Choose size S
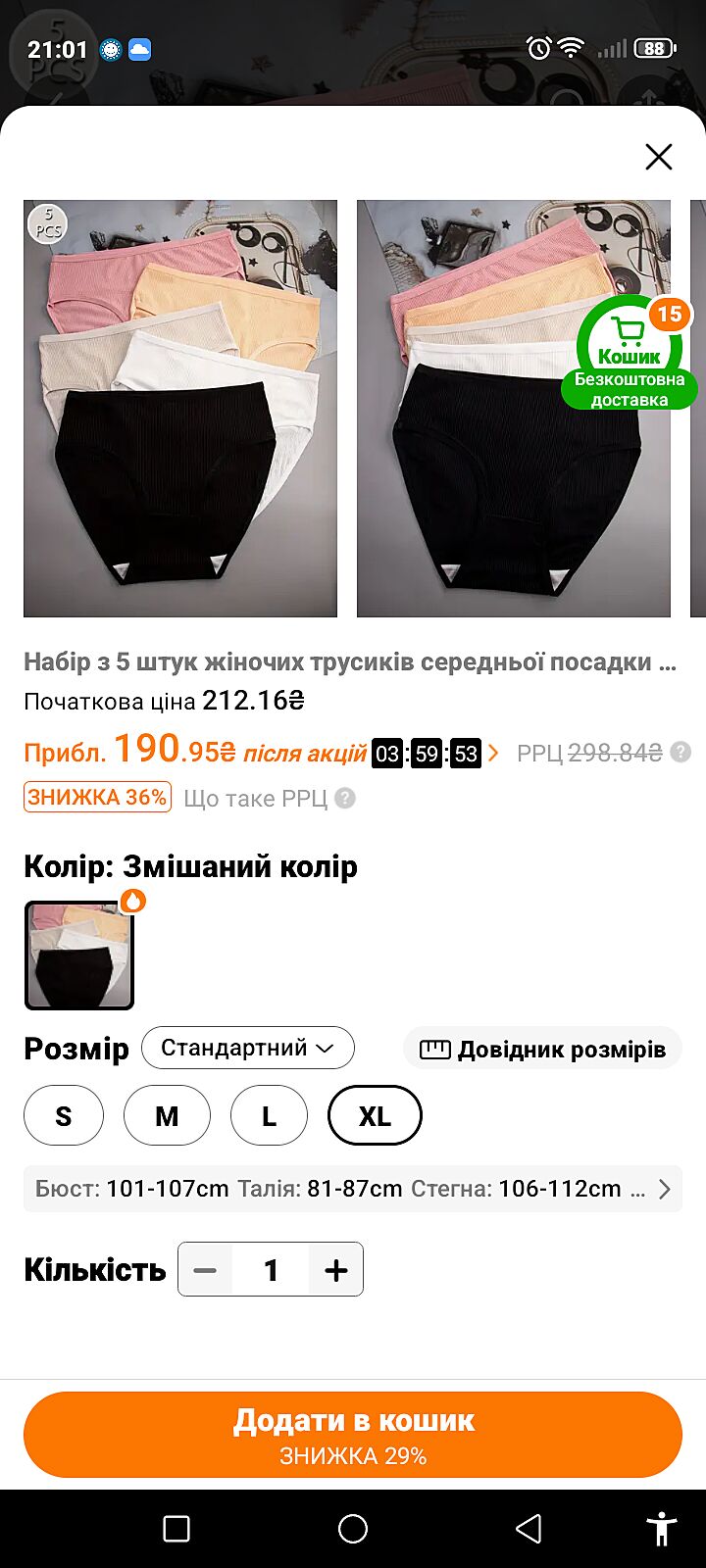 (x=64, y=1115)
